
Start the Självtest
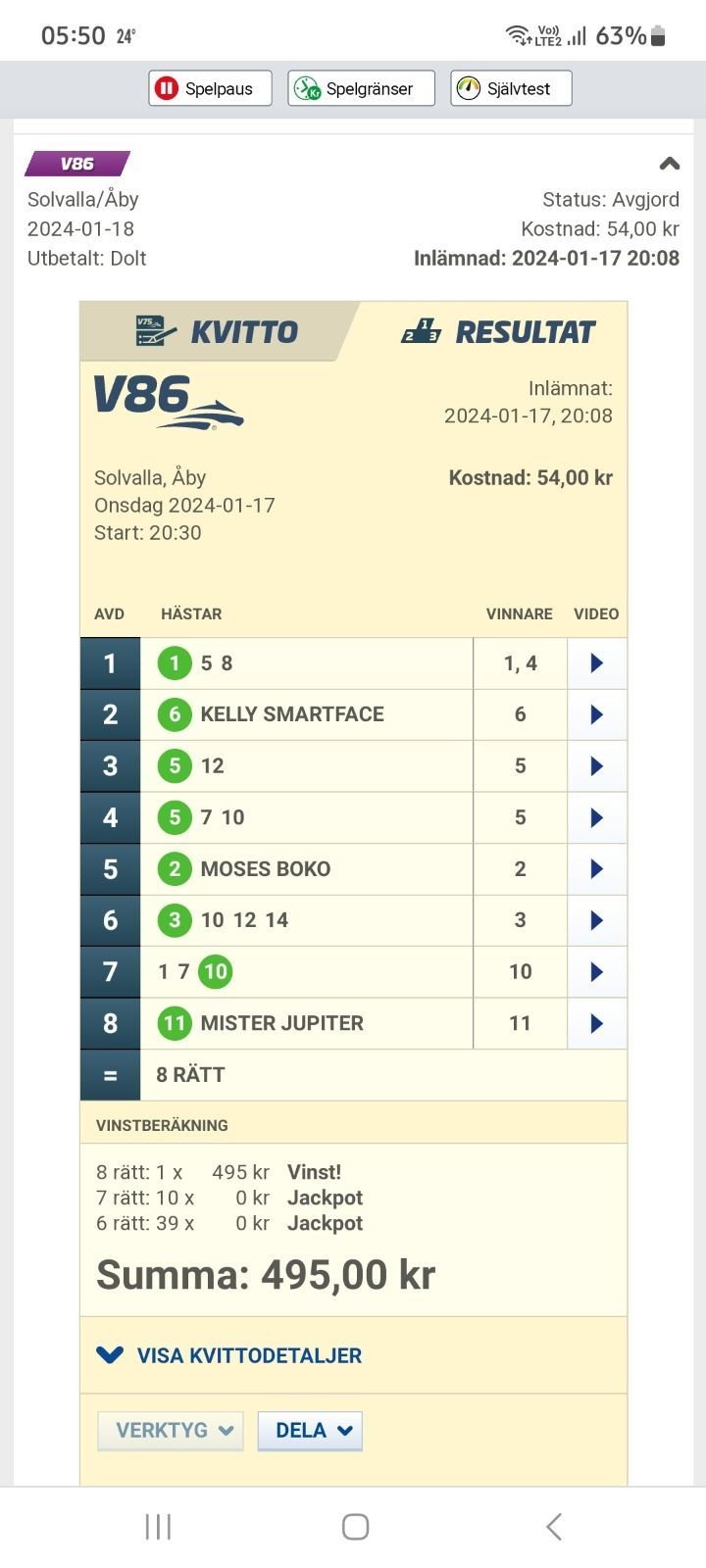click(x=511, y=88)
